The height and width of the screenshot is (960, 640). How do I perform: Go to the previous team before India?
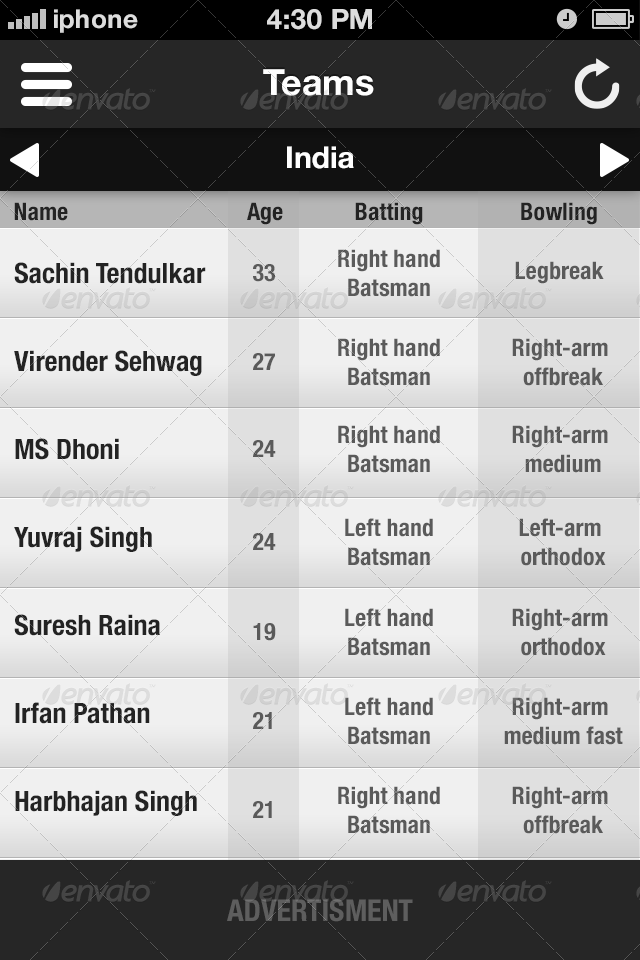(24, 160)
